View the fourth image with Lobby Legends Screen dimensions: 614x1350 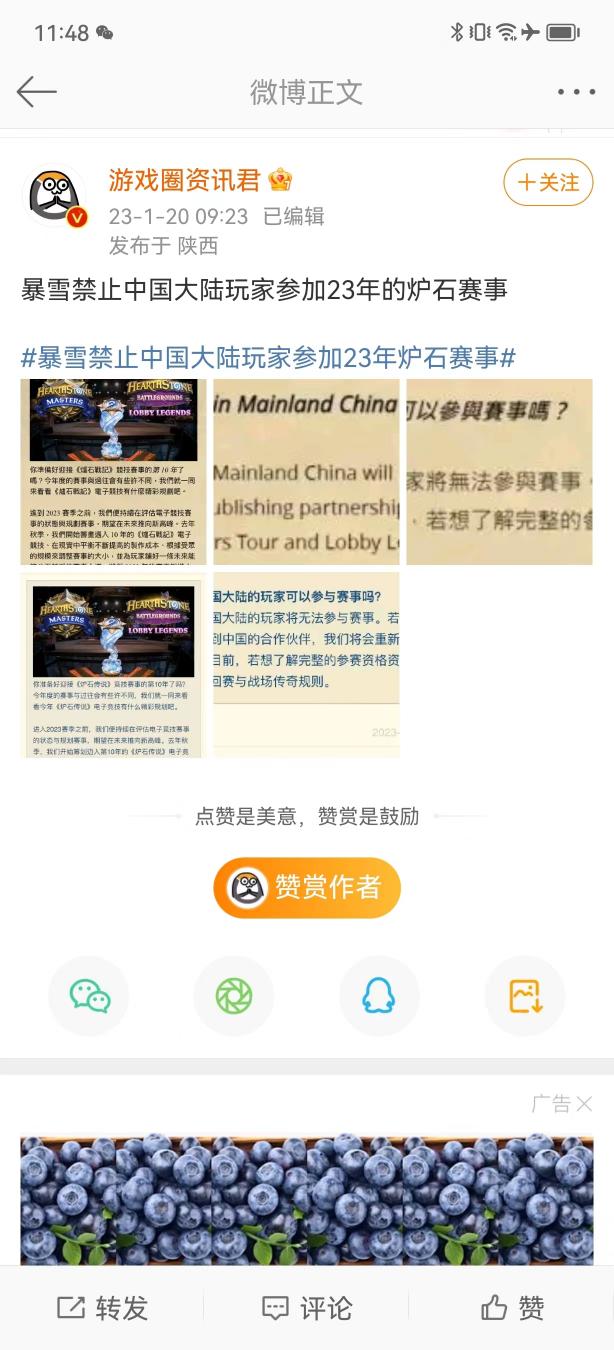tap(113, 664)
